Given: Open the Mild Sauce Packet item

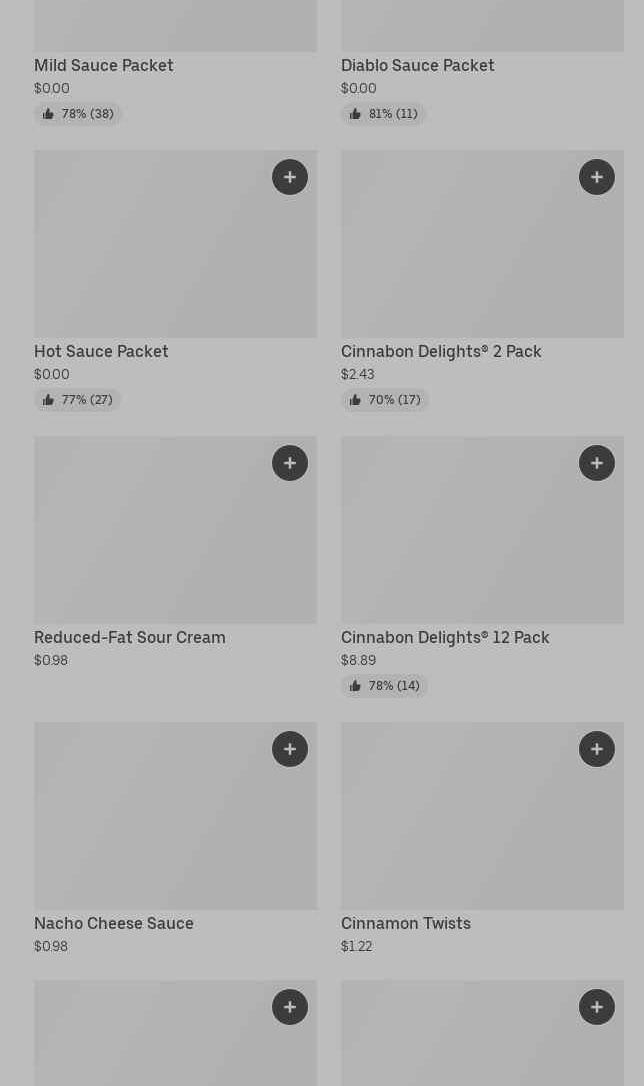Looking at the screenshot, I should pyautogui.click(x=104, y=66).
